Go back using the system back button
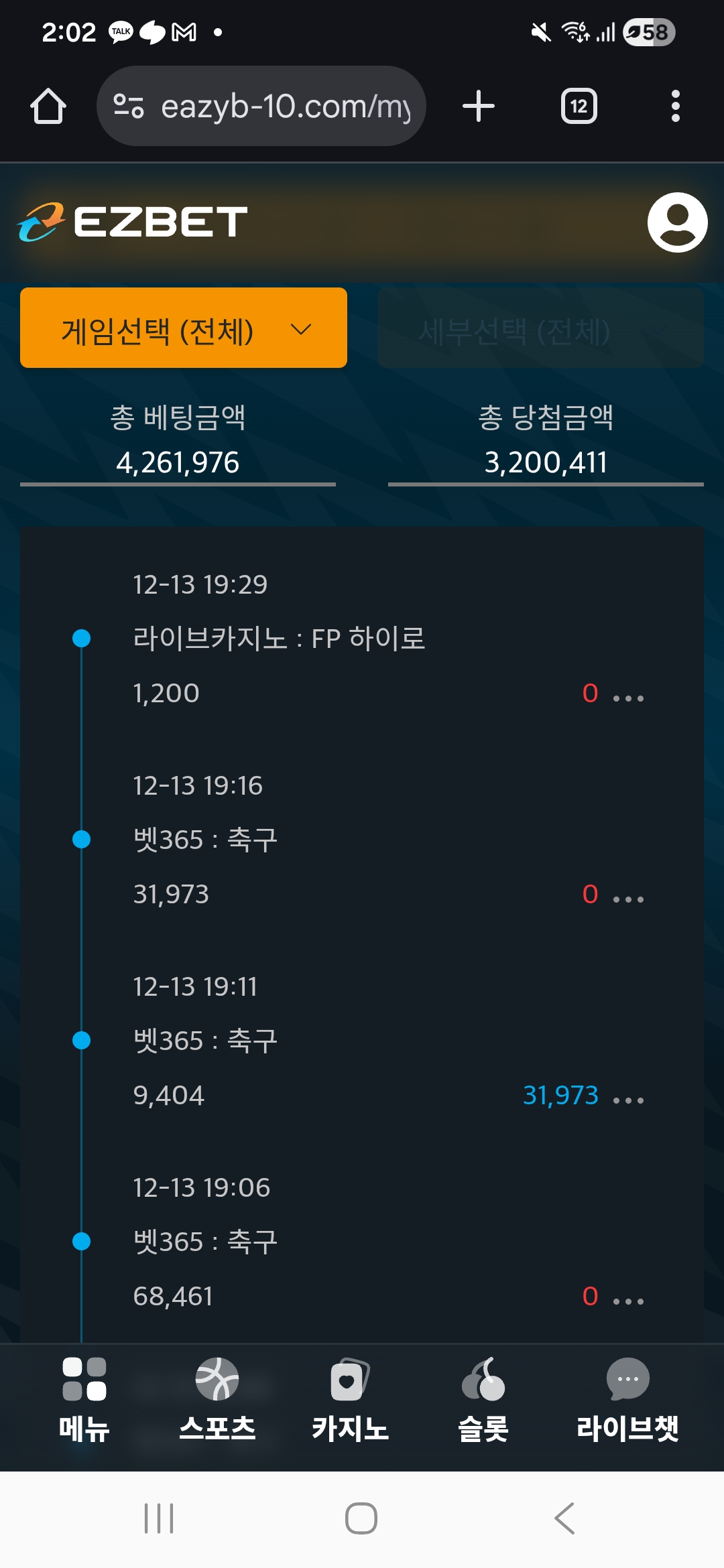The width and height of the screenshot is (724, 1568). (564, 1518)
